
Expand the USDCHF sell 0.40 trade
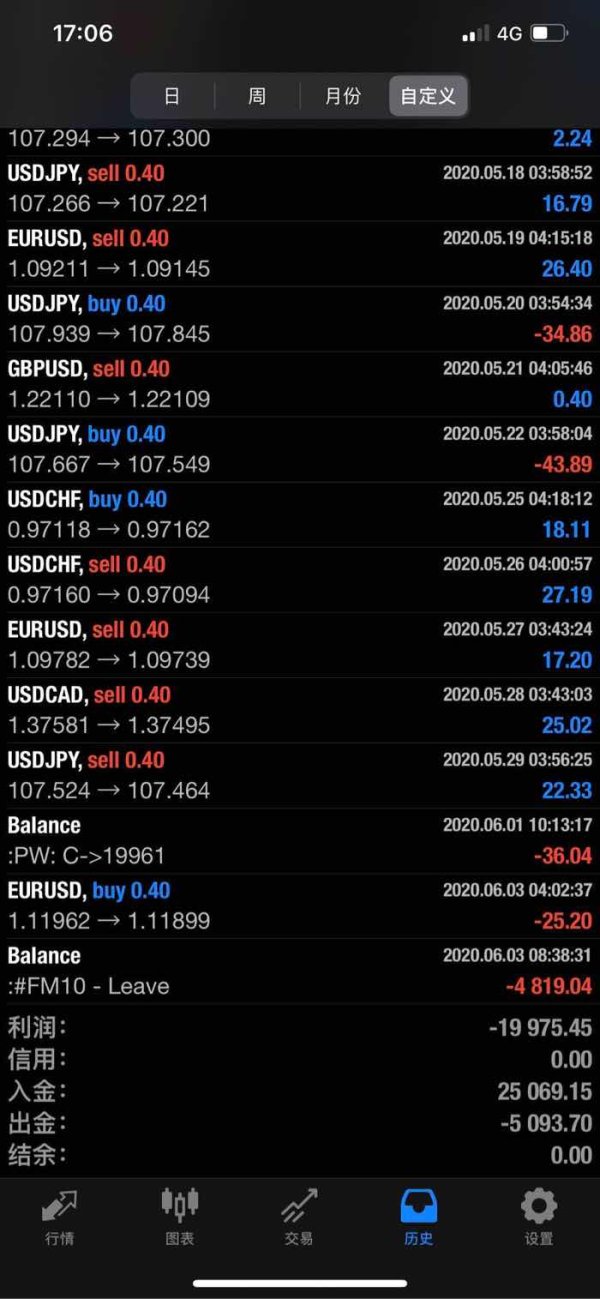pos(300,580)
